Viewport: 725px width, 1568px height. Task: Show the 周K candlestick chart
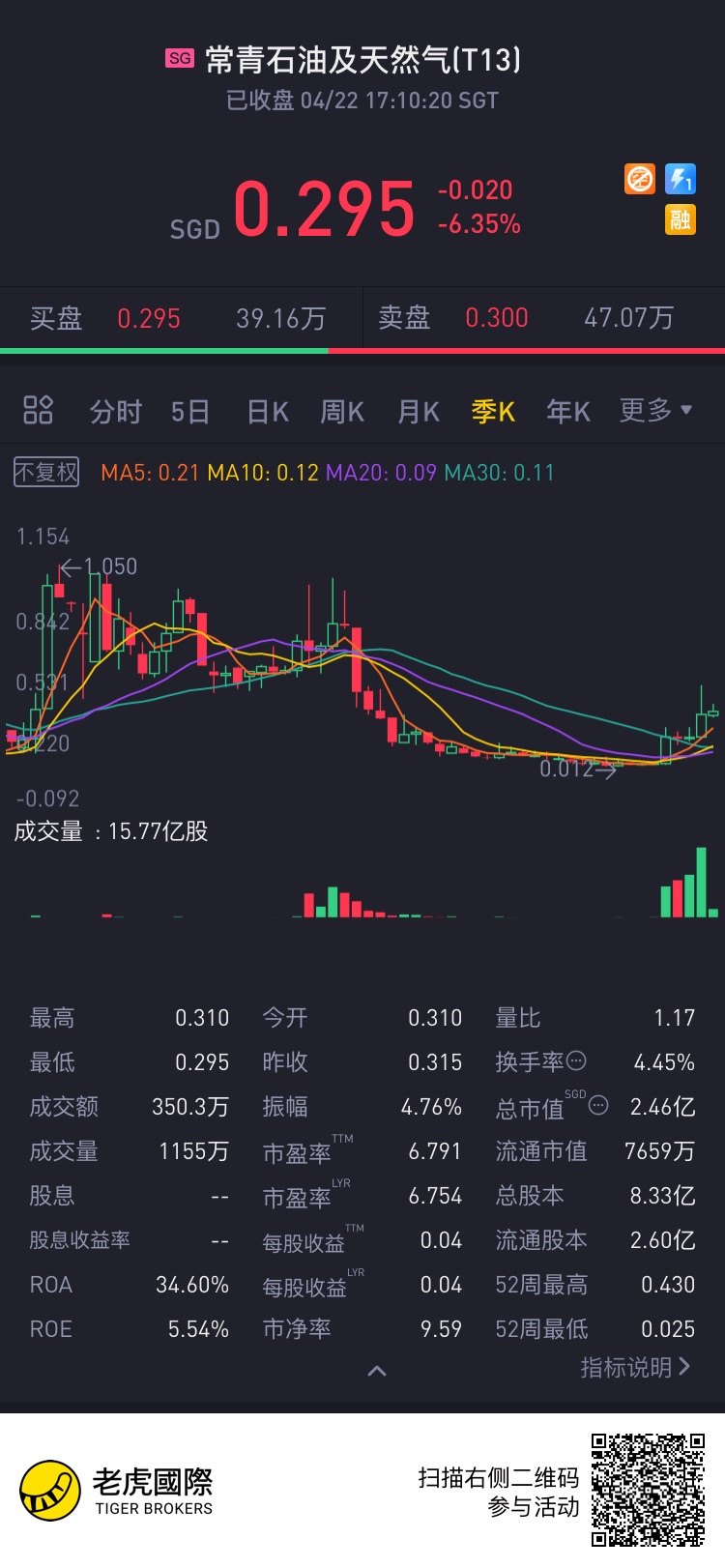(x=342, y=412)
